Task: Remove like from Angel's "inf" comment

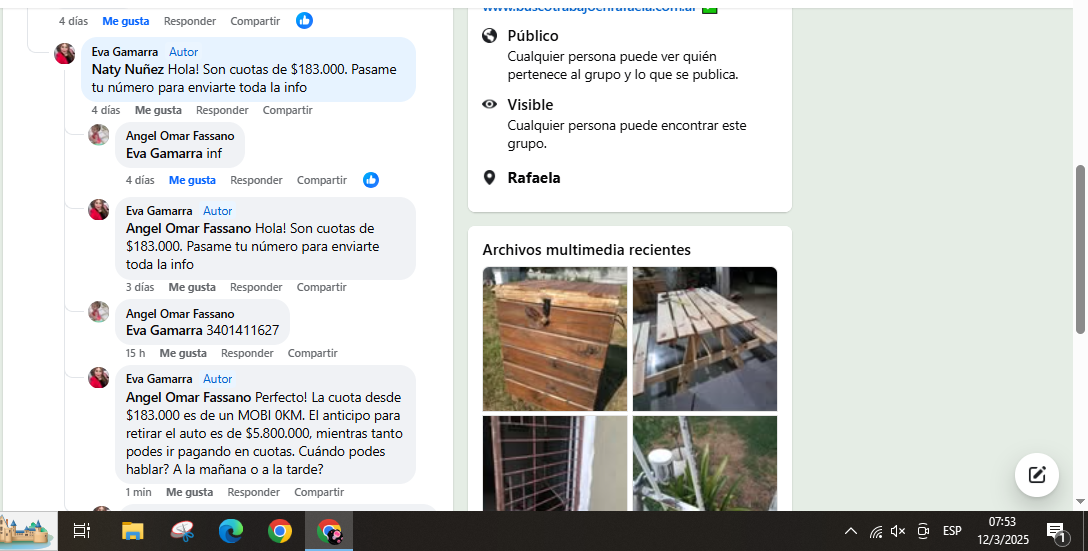Action: click(x=192, y=180)
